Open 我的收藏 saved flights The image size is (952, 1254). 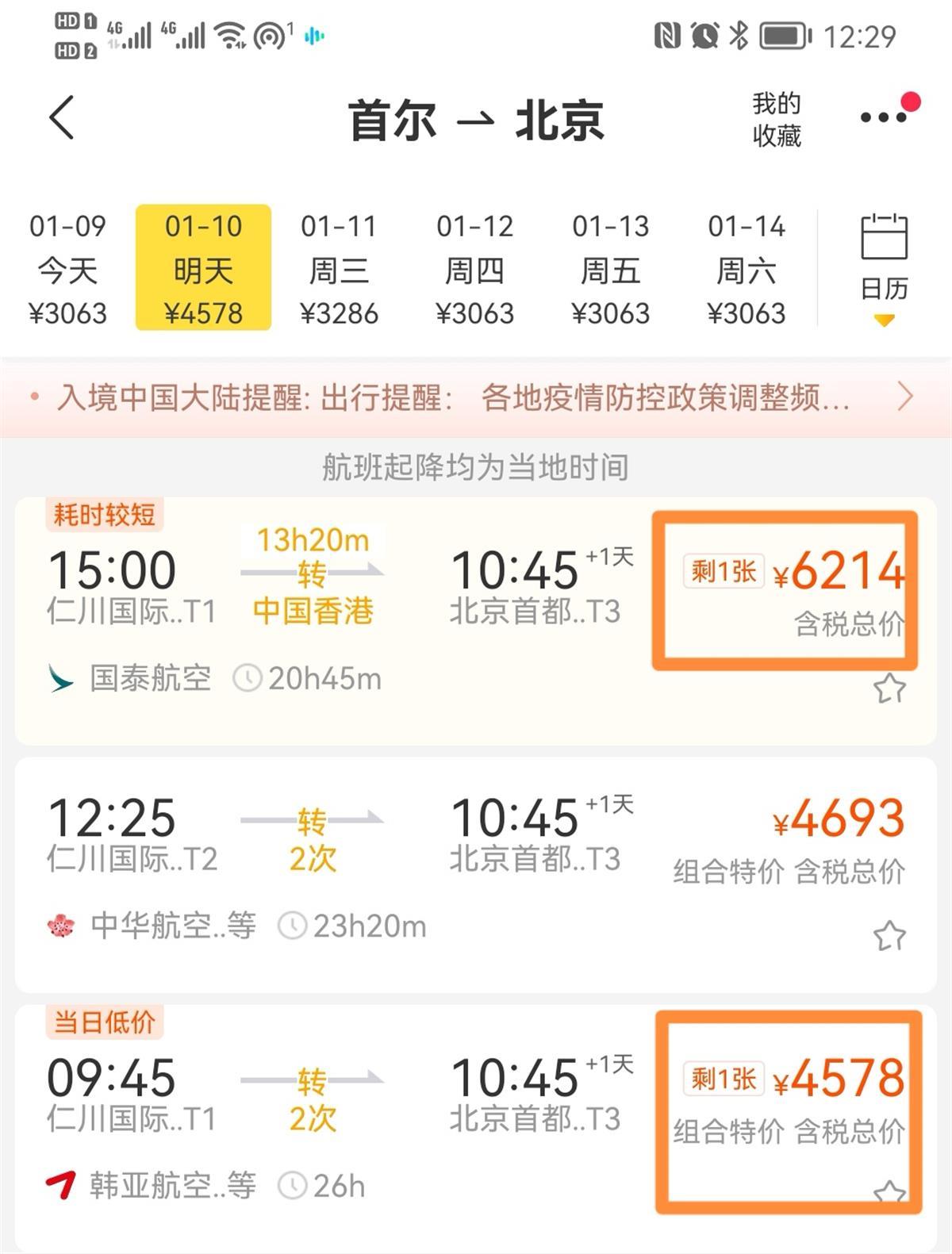pyautogui.click(x=776, y=119)
